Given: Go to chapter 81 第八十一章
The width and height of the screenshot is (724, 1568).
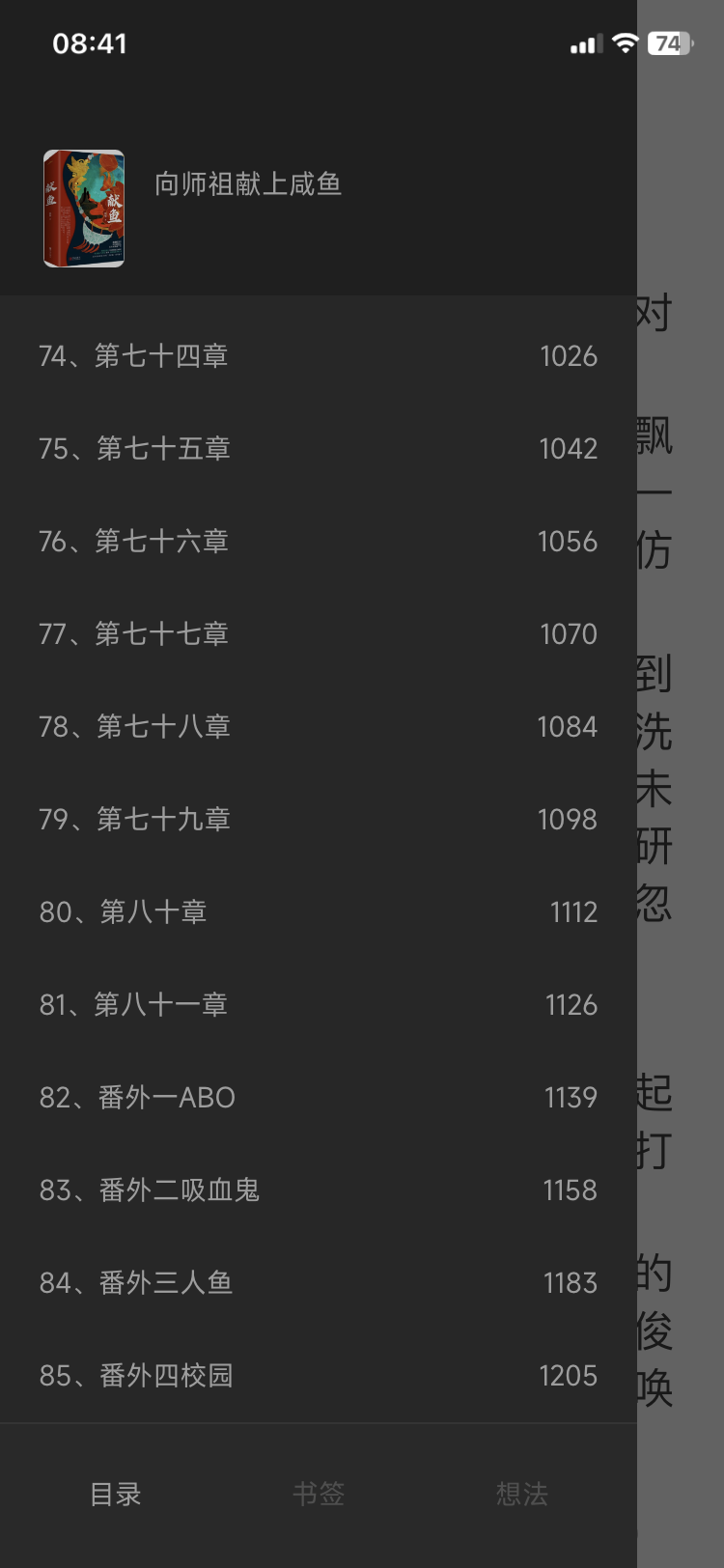Looking at the screenshot, I should click(x=319, y=1005).
